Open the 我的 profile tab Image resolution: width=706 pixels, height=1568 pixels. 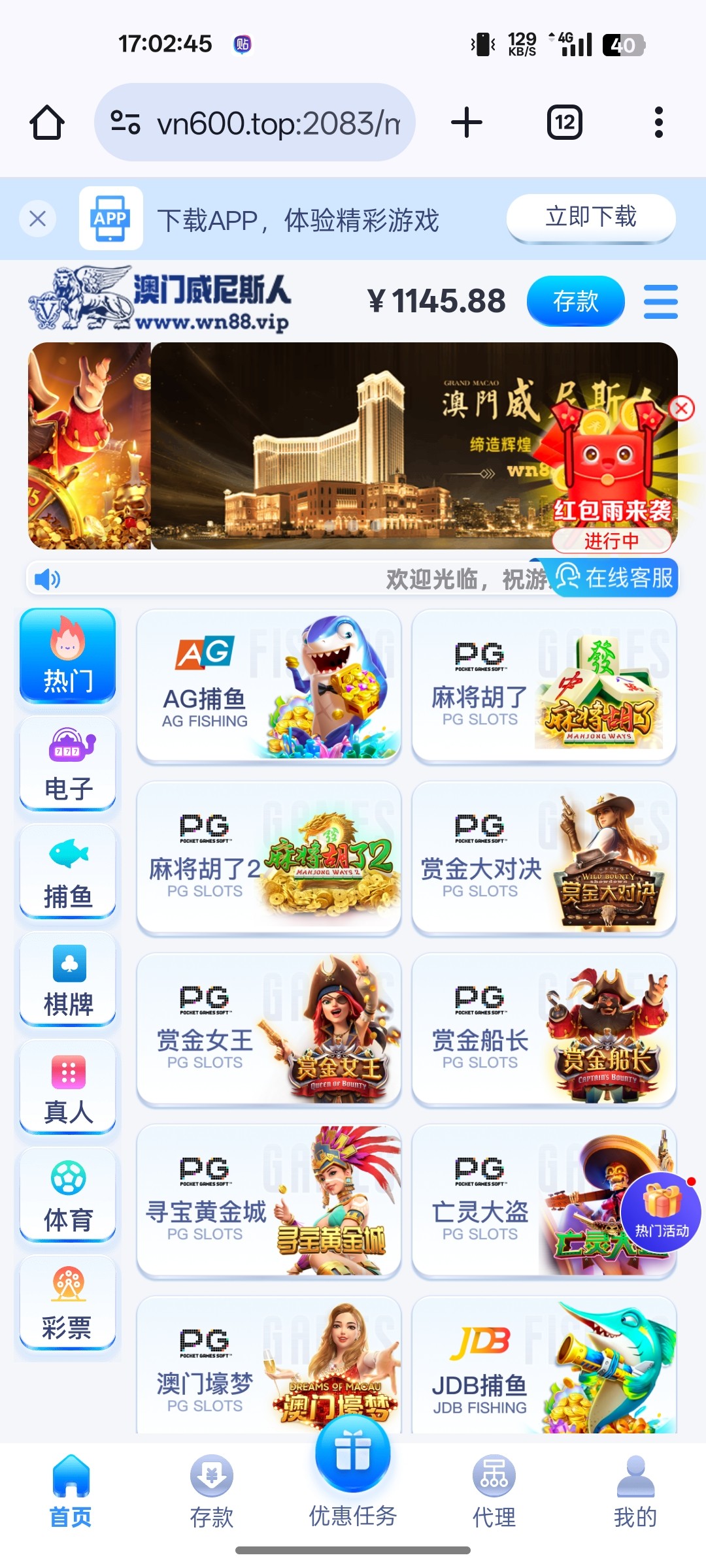(635, 1491)
